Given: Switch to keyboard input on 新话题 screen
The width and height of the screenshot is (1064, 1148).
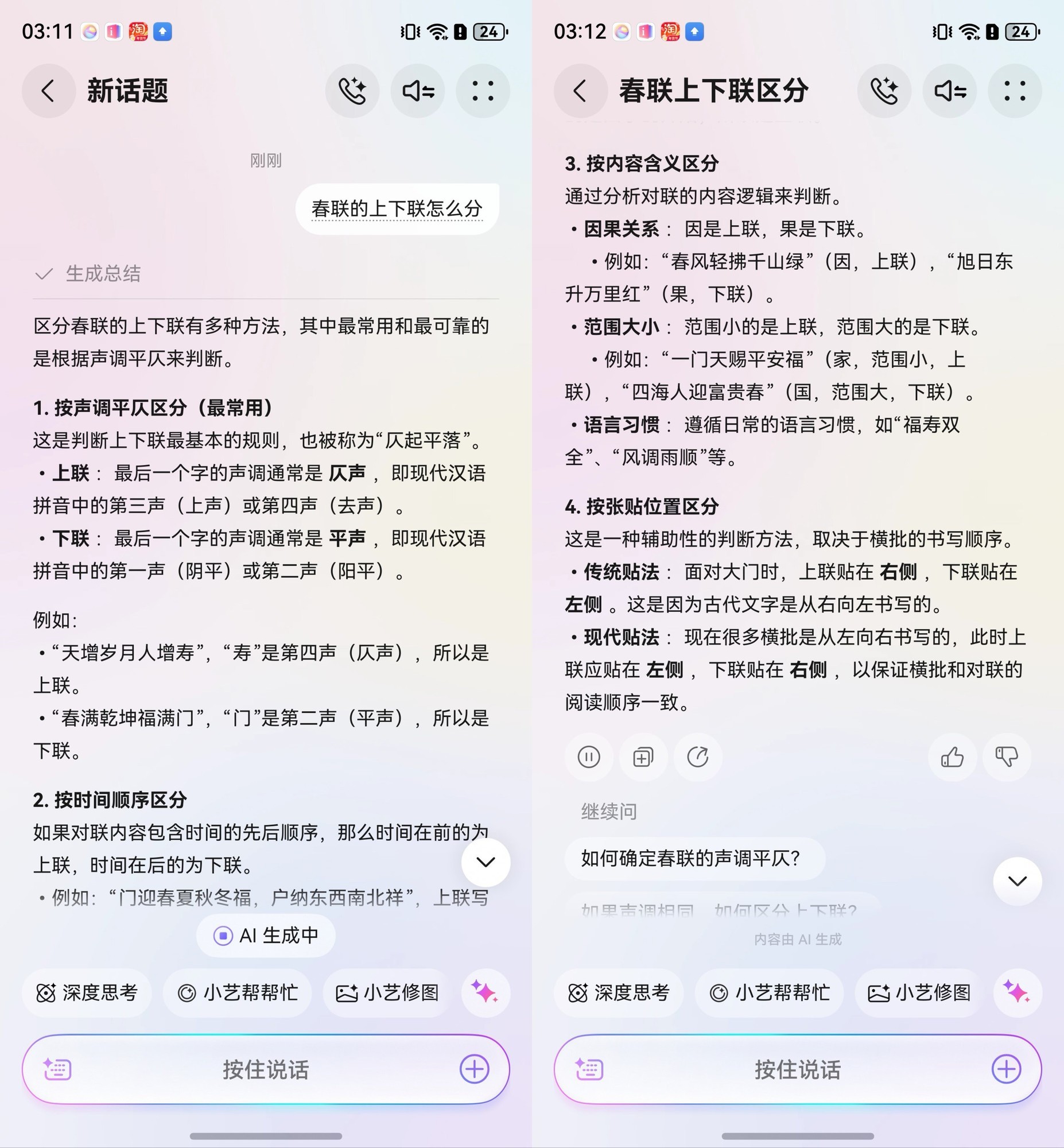Looking at the screenshot, I should tap(57, 1069).
